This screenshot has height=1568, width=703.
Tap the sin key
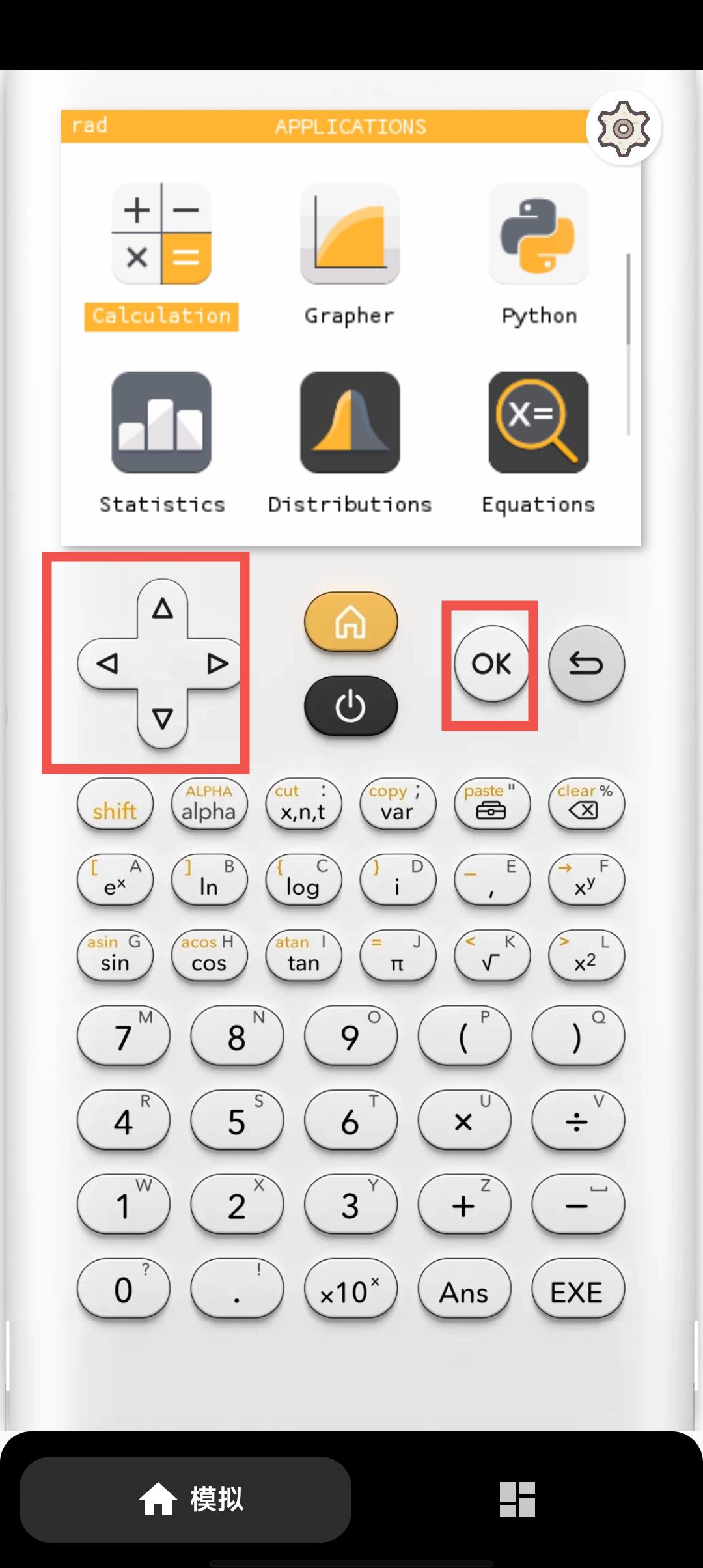(x=115, y=956)
